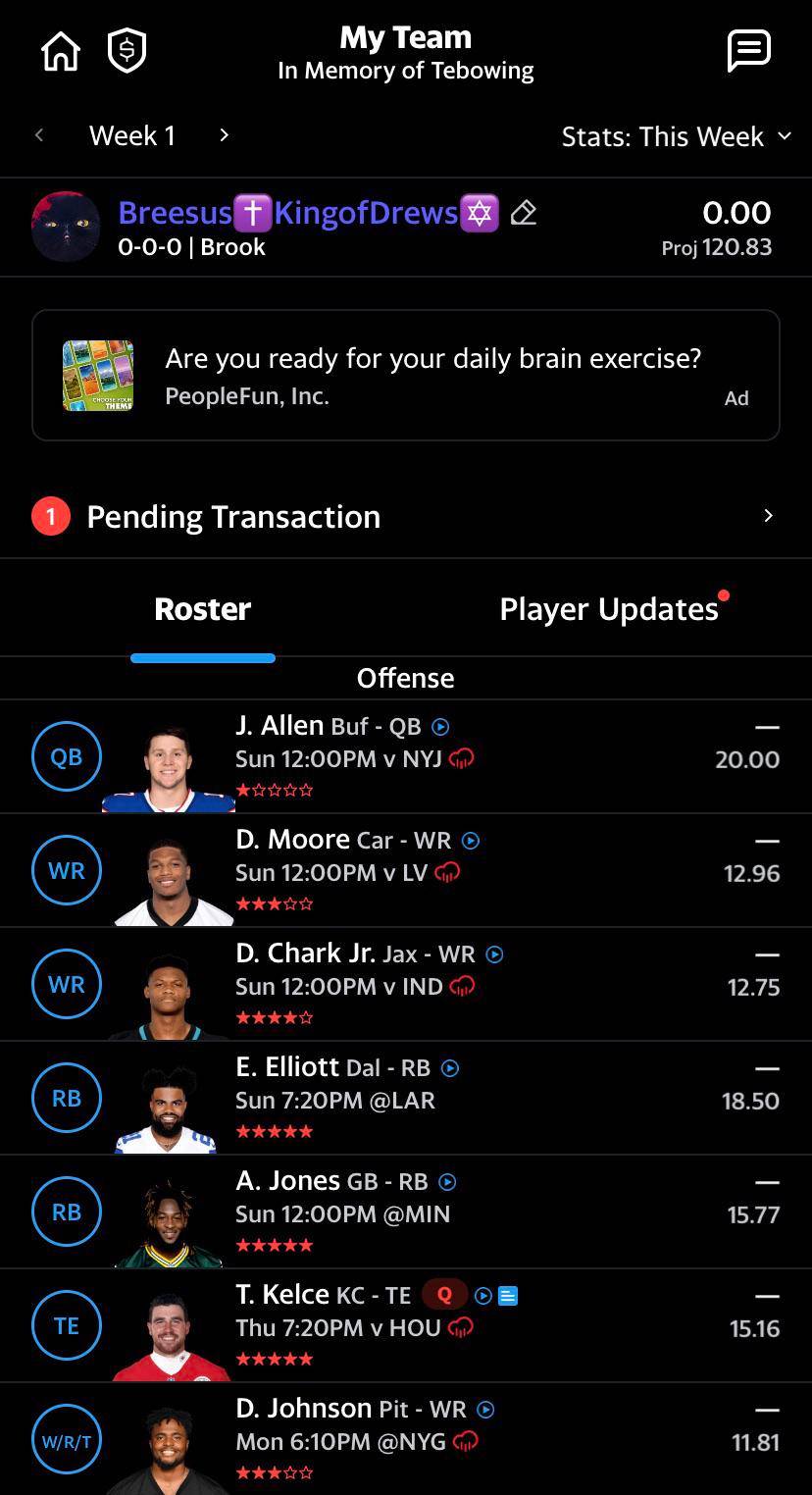Click the rain weather icon for T. Kelce's game
Screen dimensions: 812x1495
click(x=462, y=1327)
